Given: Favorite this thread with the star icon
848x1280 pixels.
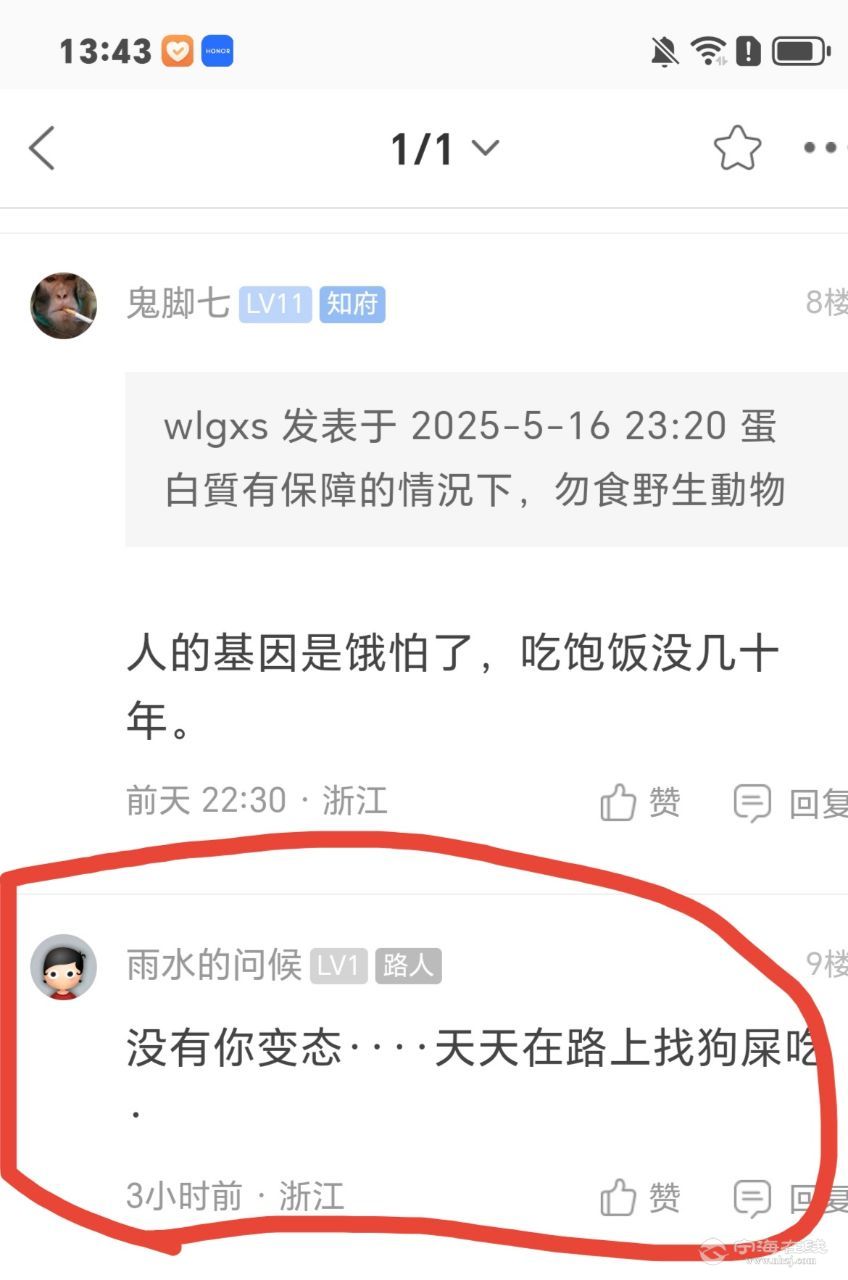Looking at the screenshot, I should point(737,149).
